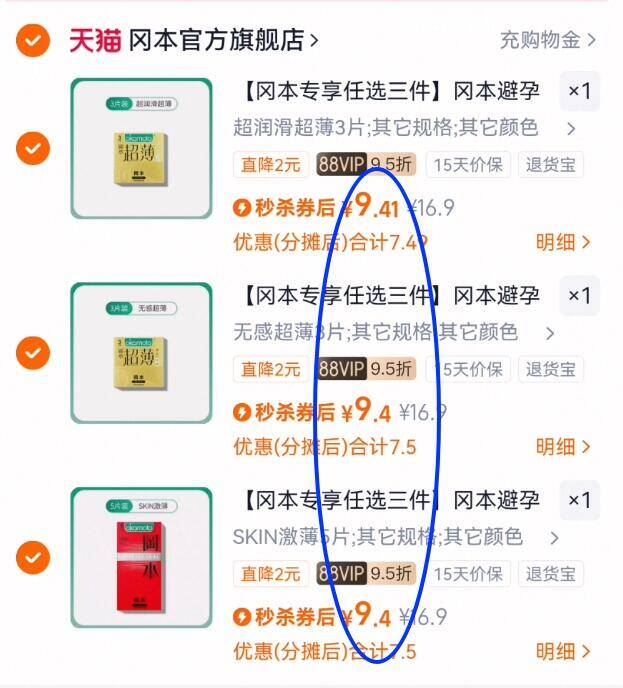Open the 充购物金 link
This screenshot has width=623, height=688.
tap(547, 41)
